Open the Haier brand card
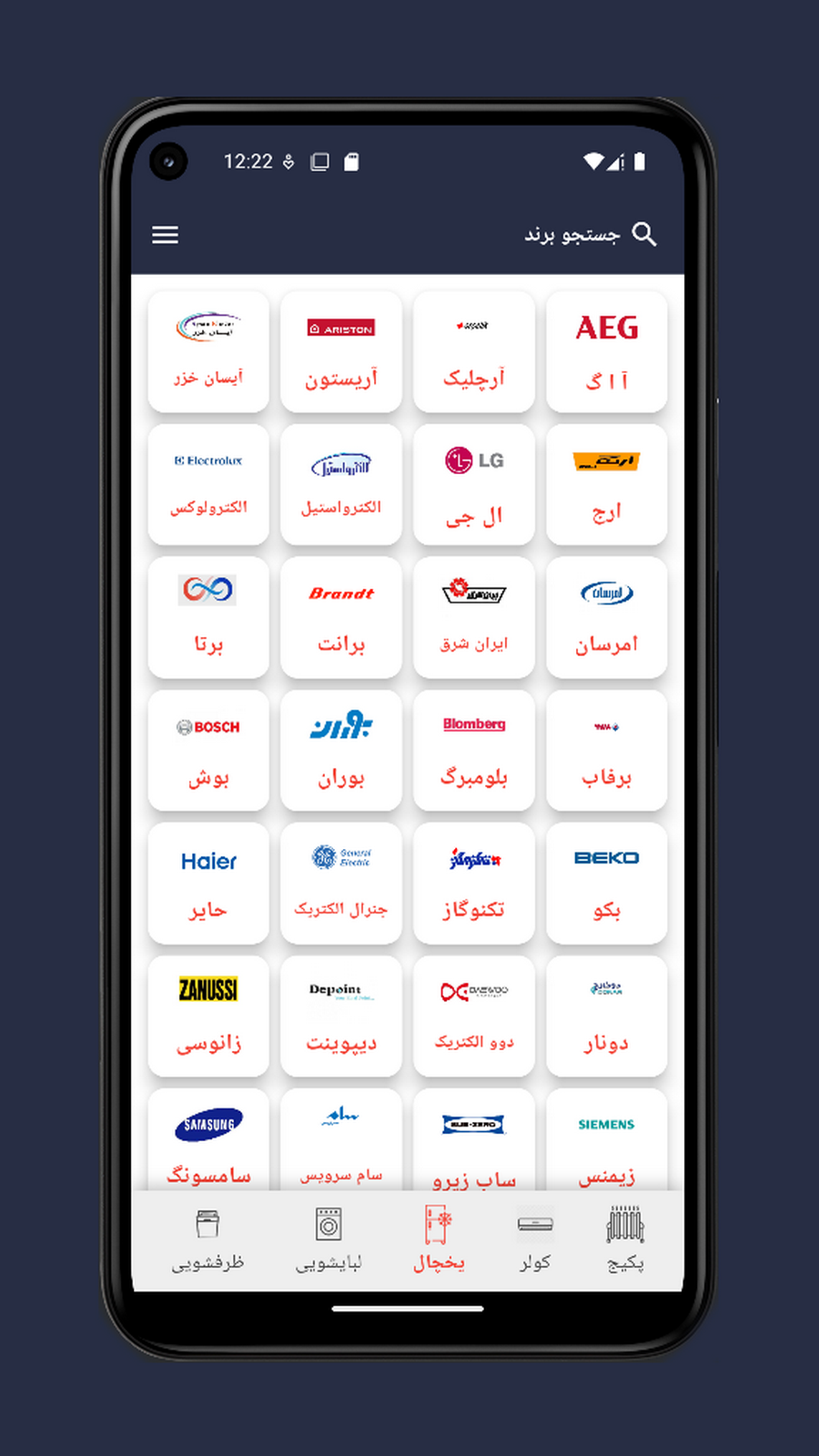 [208, 883]
